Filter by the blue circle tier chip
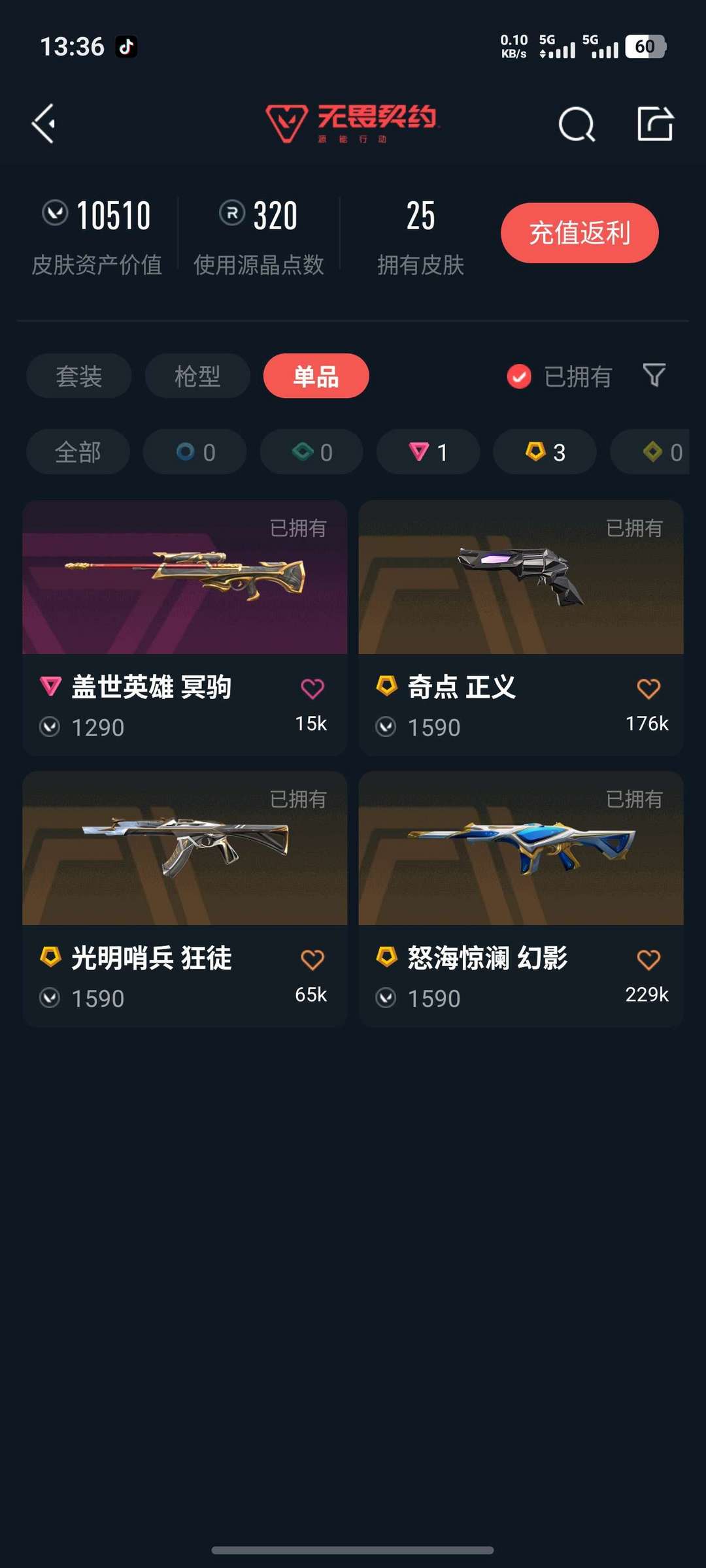The width and height of the screenshot is (706, 1568). click(x=195, y=451)
